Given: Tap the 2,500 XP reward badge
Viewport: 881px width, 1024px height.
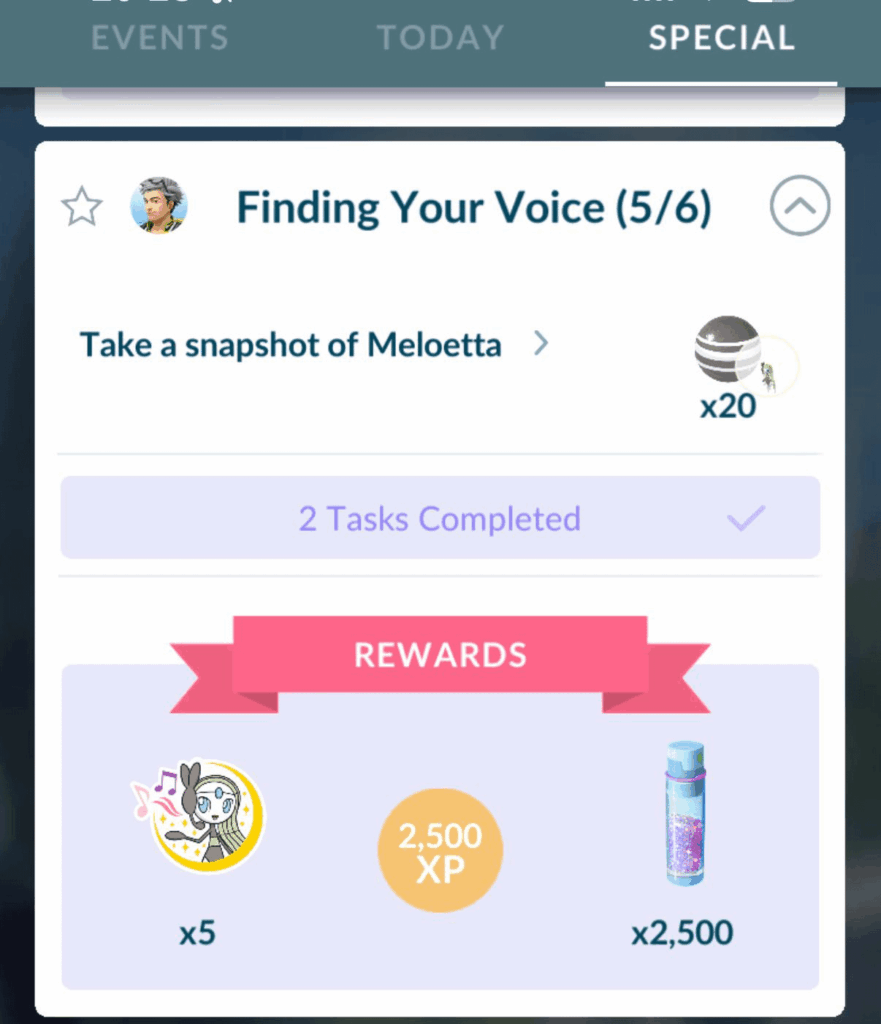Looking at the screenshot, I should pyautogui.click(x=440, y=850).
